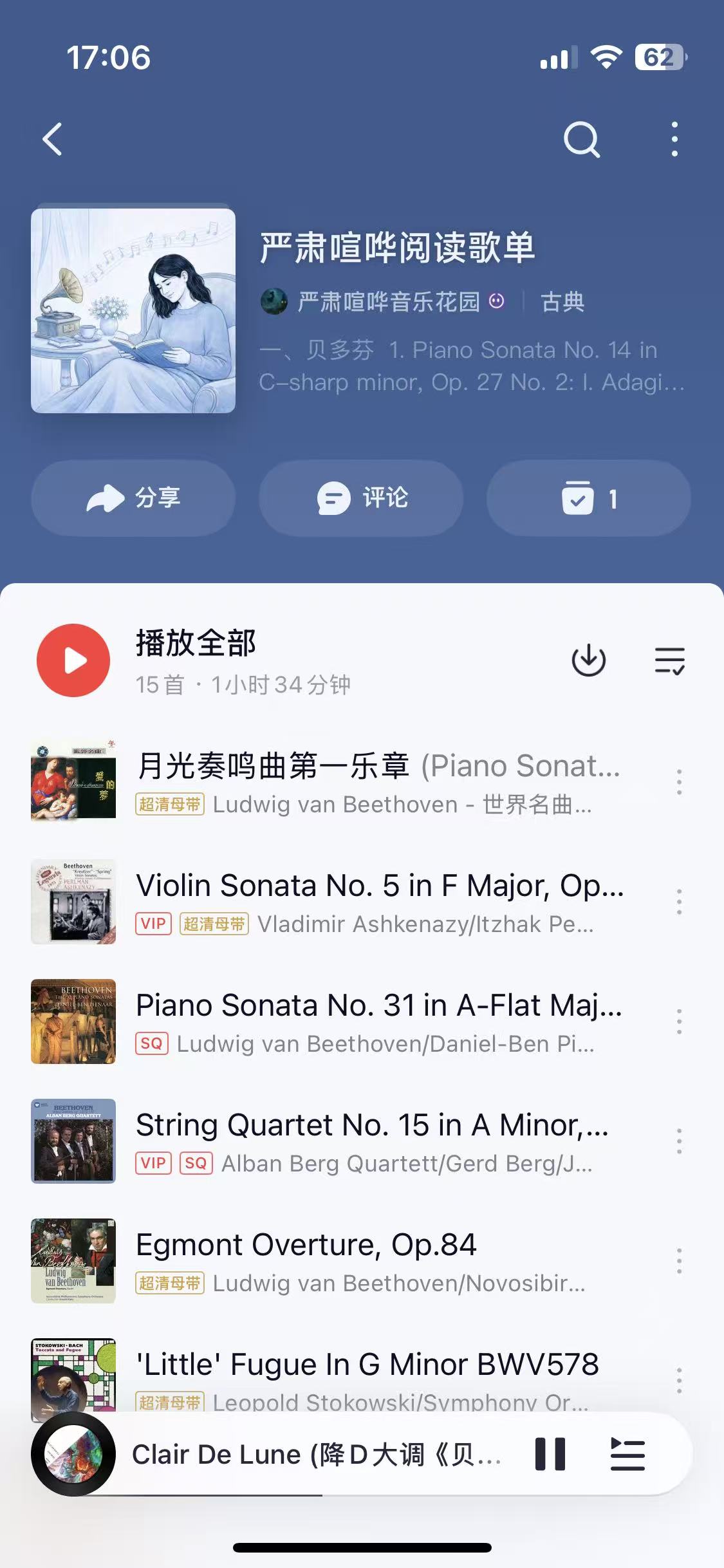Download all songs in the playlist

tap(588, 660)
